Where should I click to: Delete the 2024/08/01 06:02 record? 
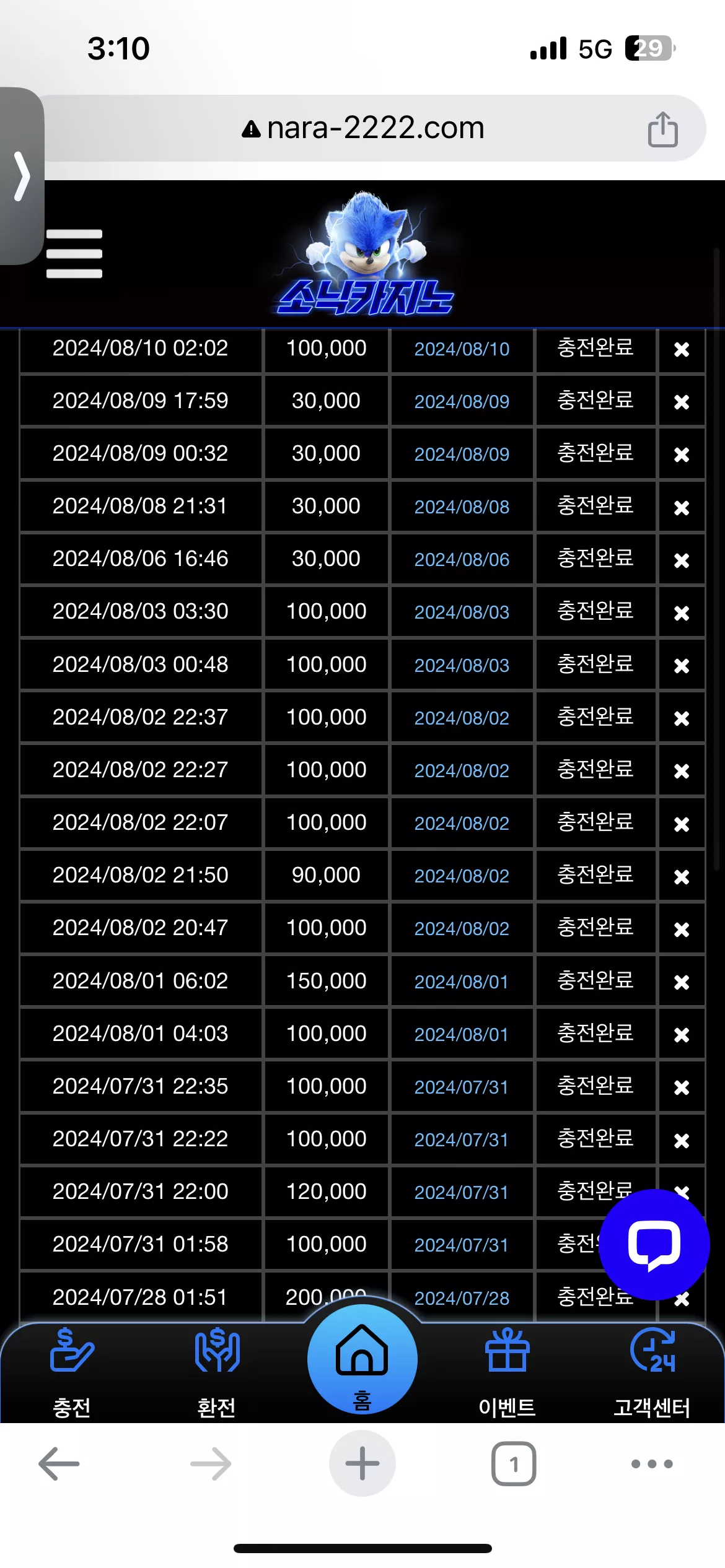point(682,982)
